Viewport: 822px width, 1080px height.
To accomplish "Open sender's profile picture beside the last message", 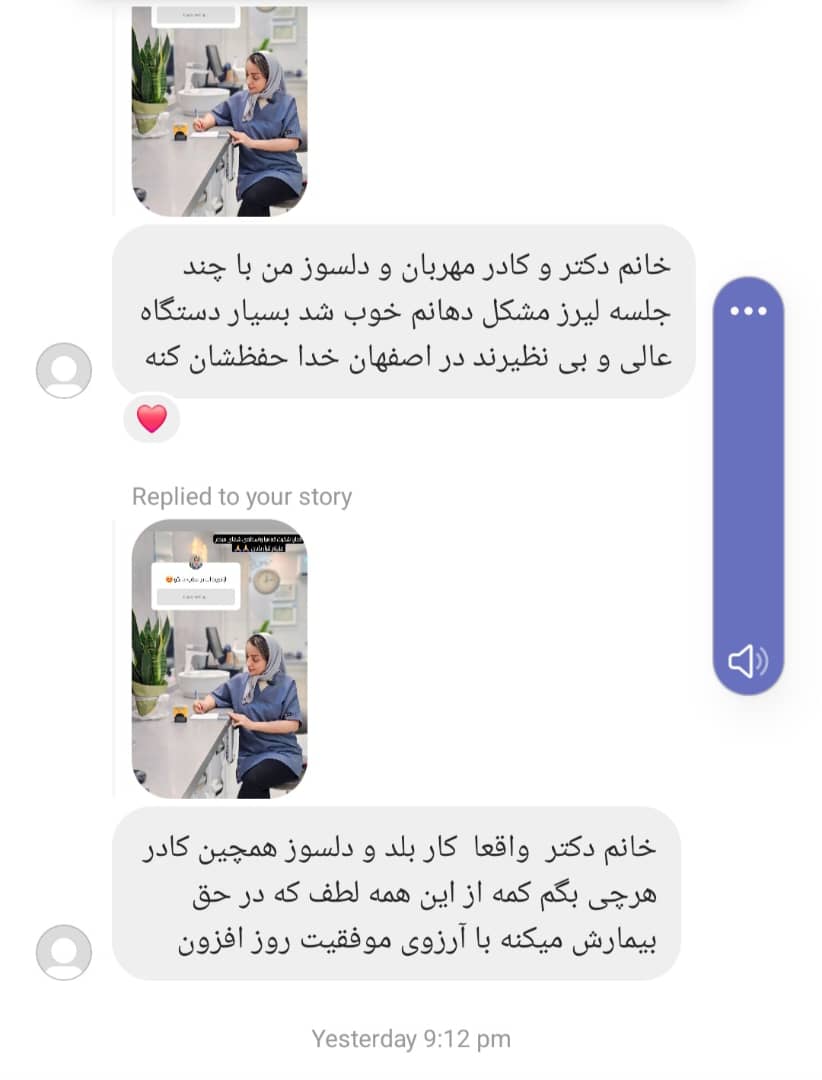I will click(64, 951).
